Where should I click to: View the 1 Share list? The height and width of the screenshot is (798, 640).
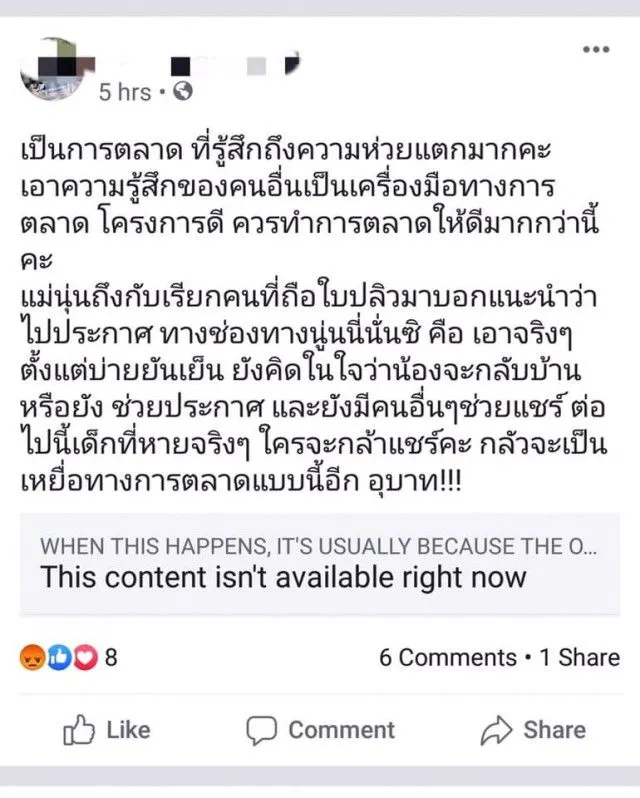580,657
